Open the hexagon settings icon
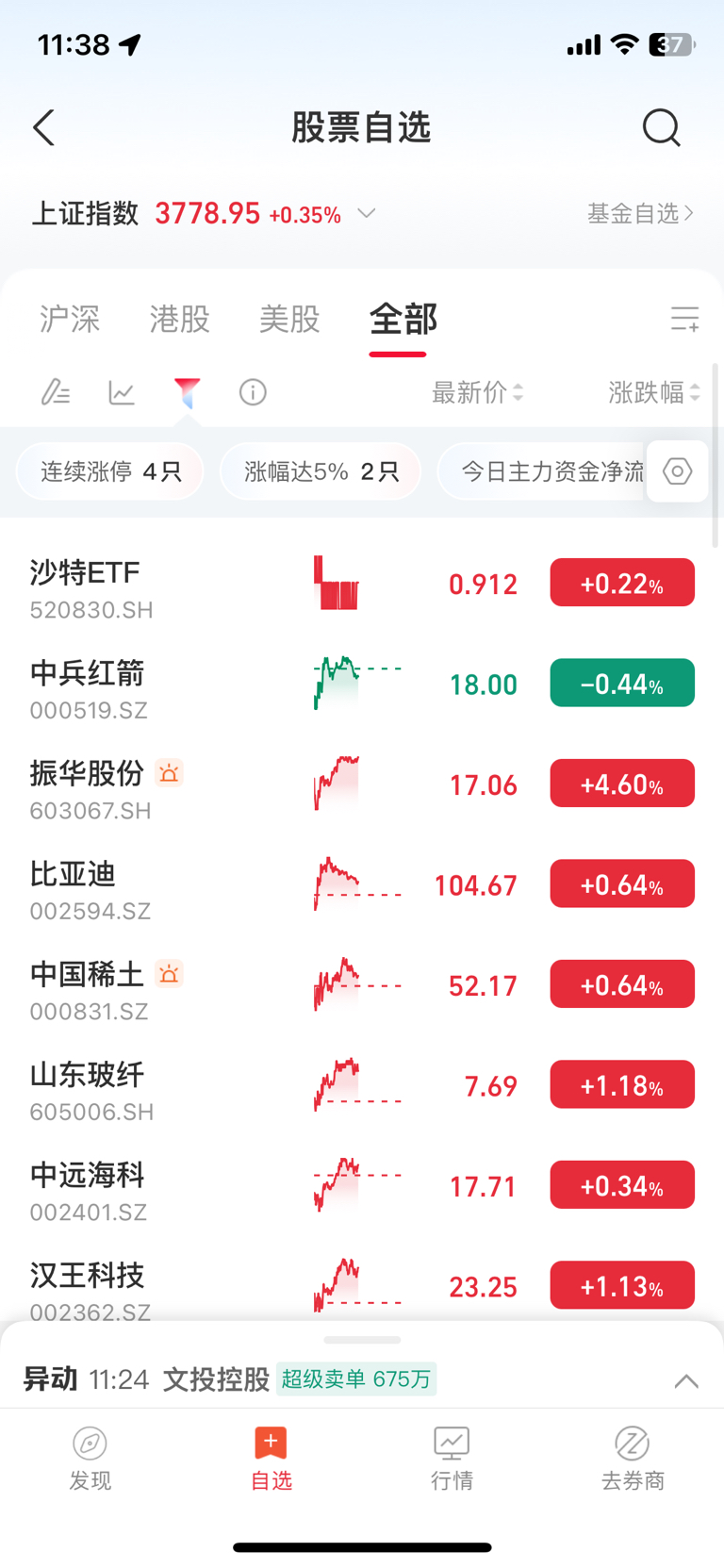 (677, 471)
